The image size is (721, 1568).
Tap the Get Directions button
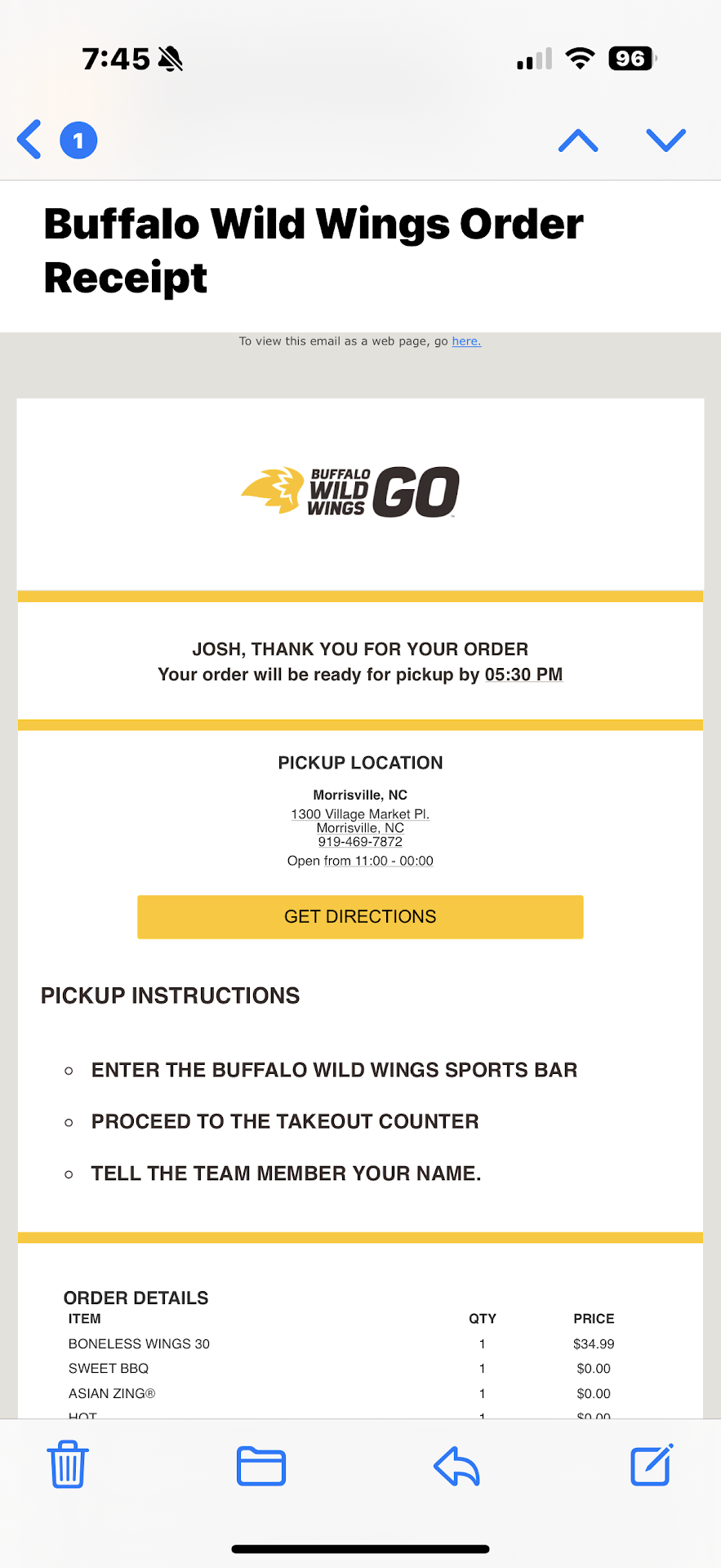[360, 917]
